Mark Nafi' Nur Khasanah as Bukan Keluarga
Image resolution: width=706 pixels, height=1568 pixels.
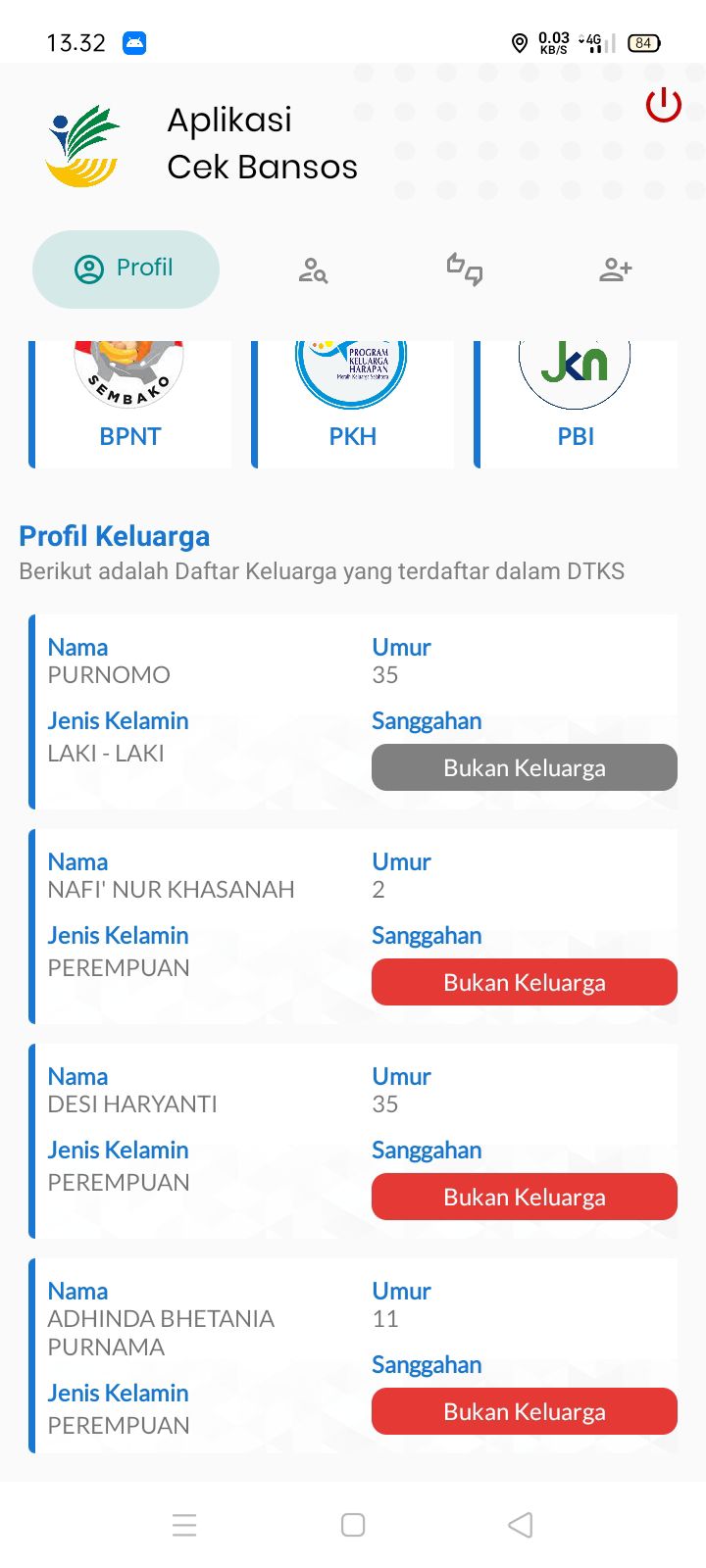coord(524,982)
